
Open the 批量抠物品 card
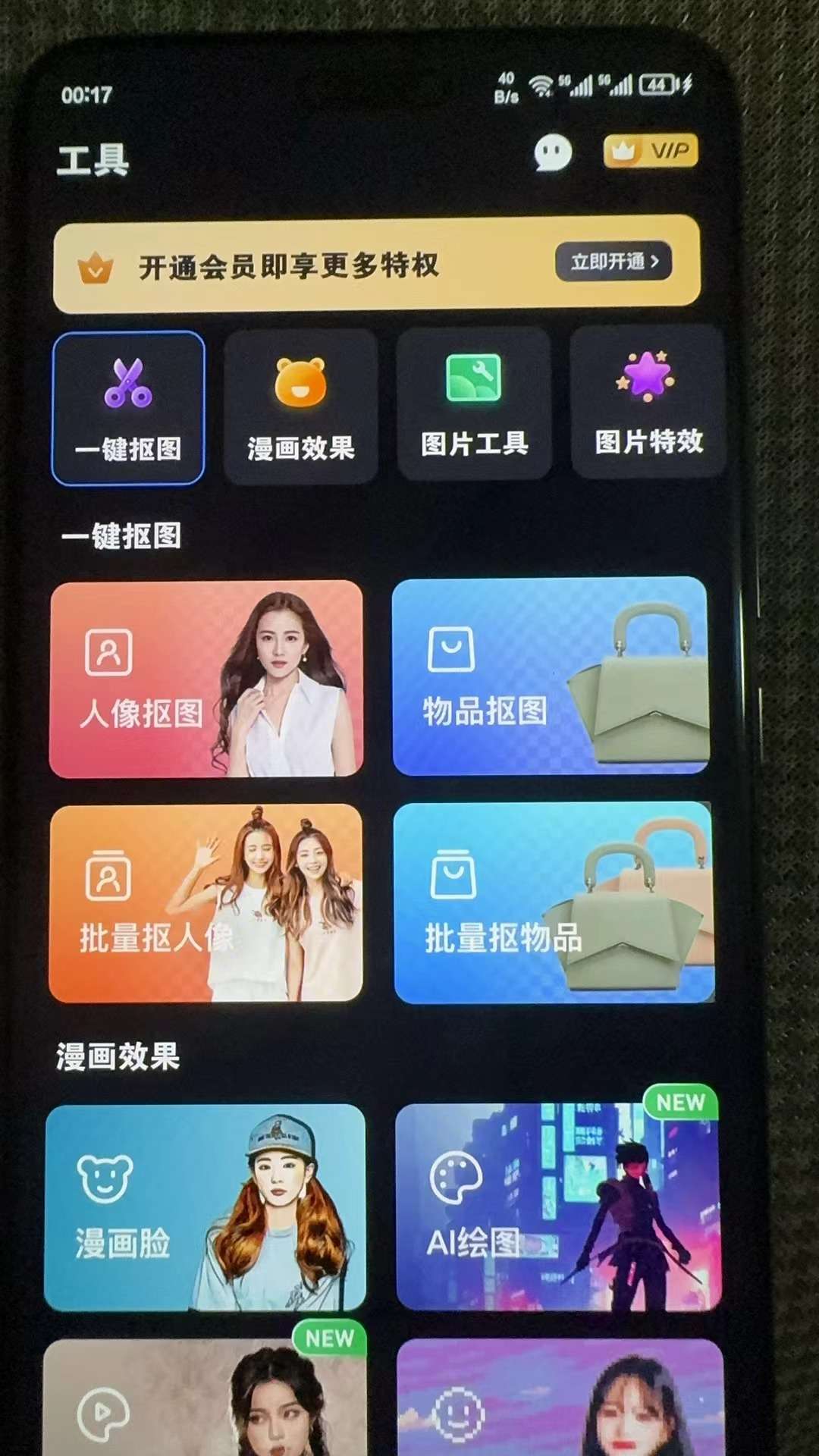tap(554, 902)
